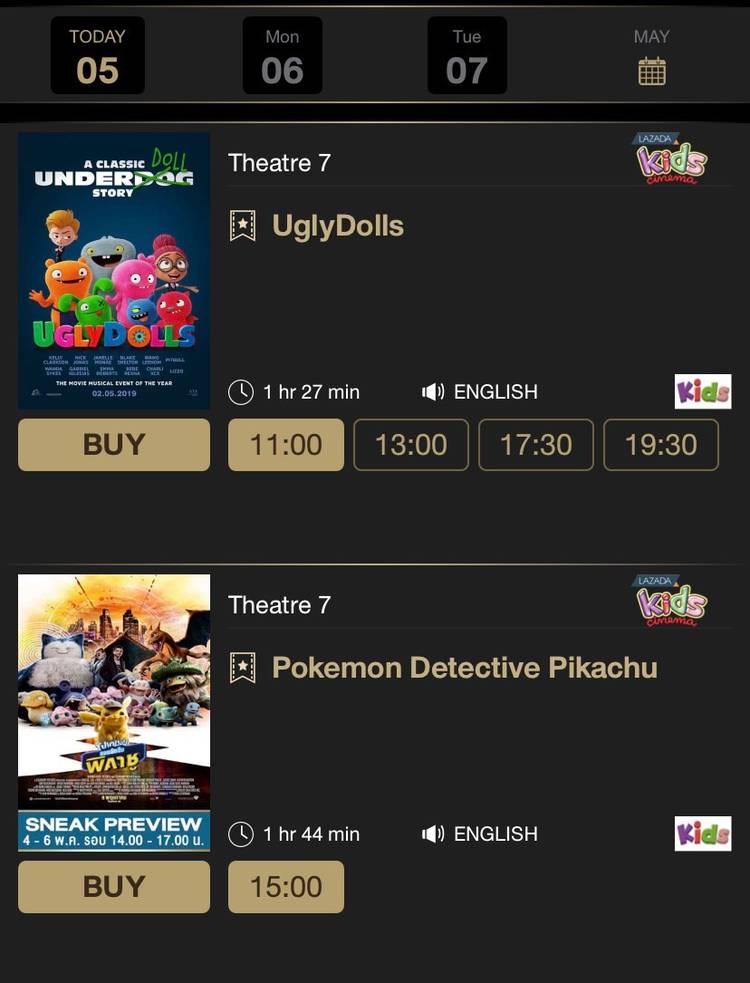Image resolution: width=750 pixels, height=983 pixels.
Task: Open the Pokemon Detective Pikachu poster
Action: (114, 712)
